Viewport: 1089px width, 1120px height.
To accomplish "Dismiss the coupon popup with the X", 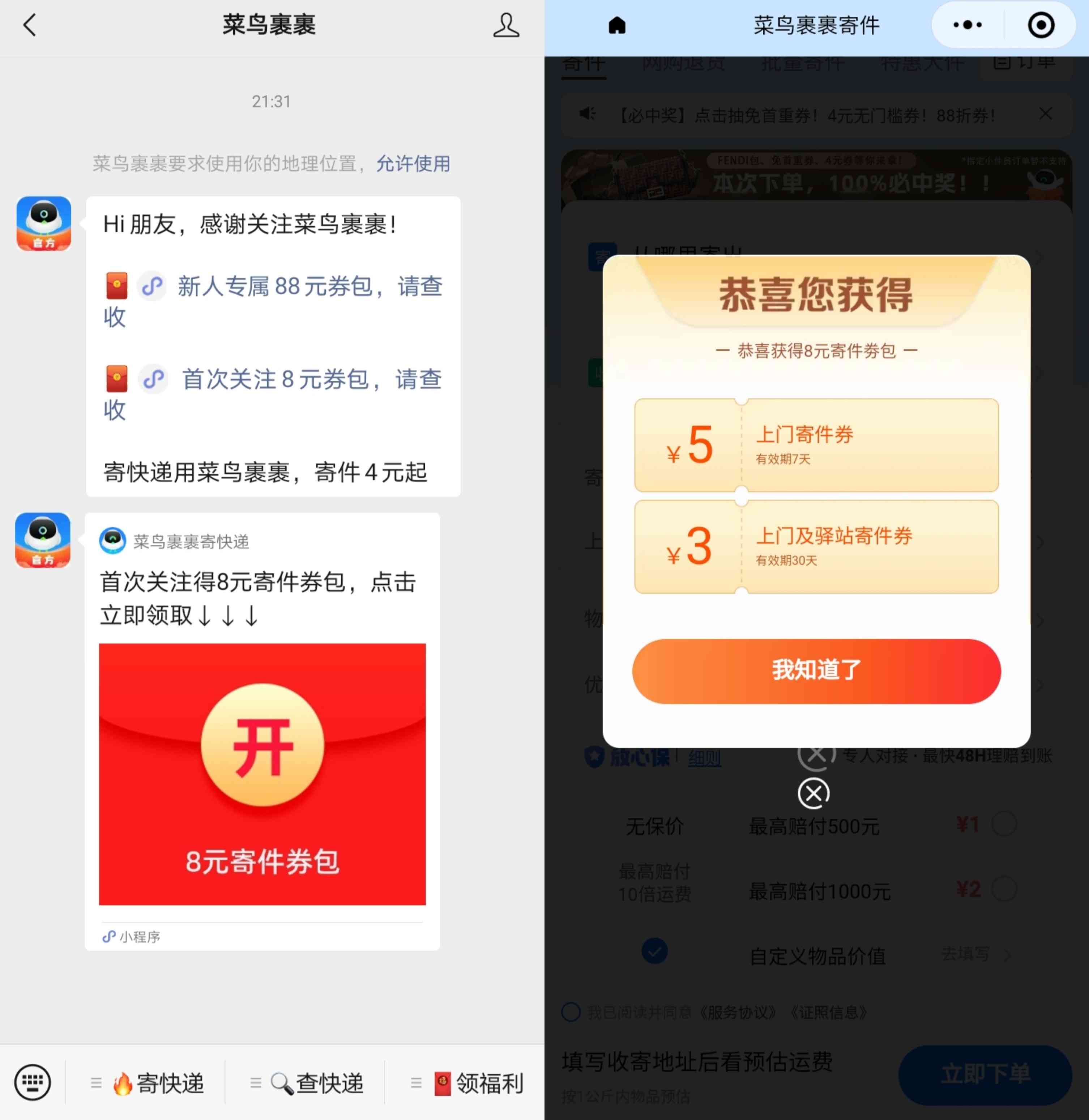I will click(813, 793).
